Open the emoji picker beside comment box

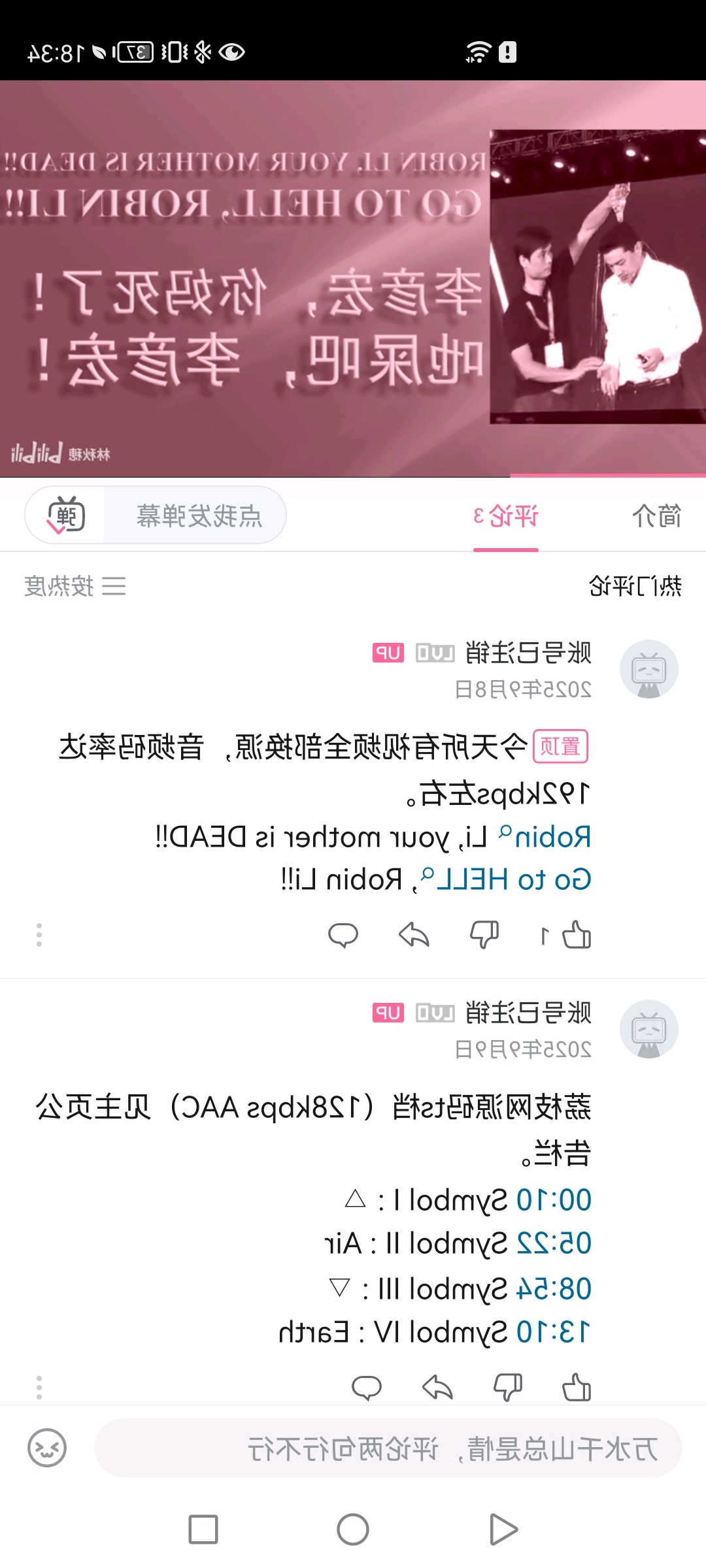(47, 1448)
